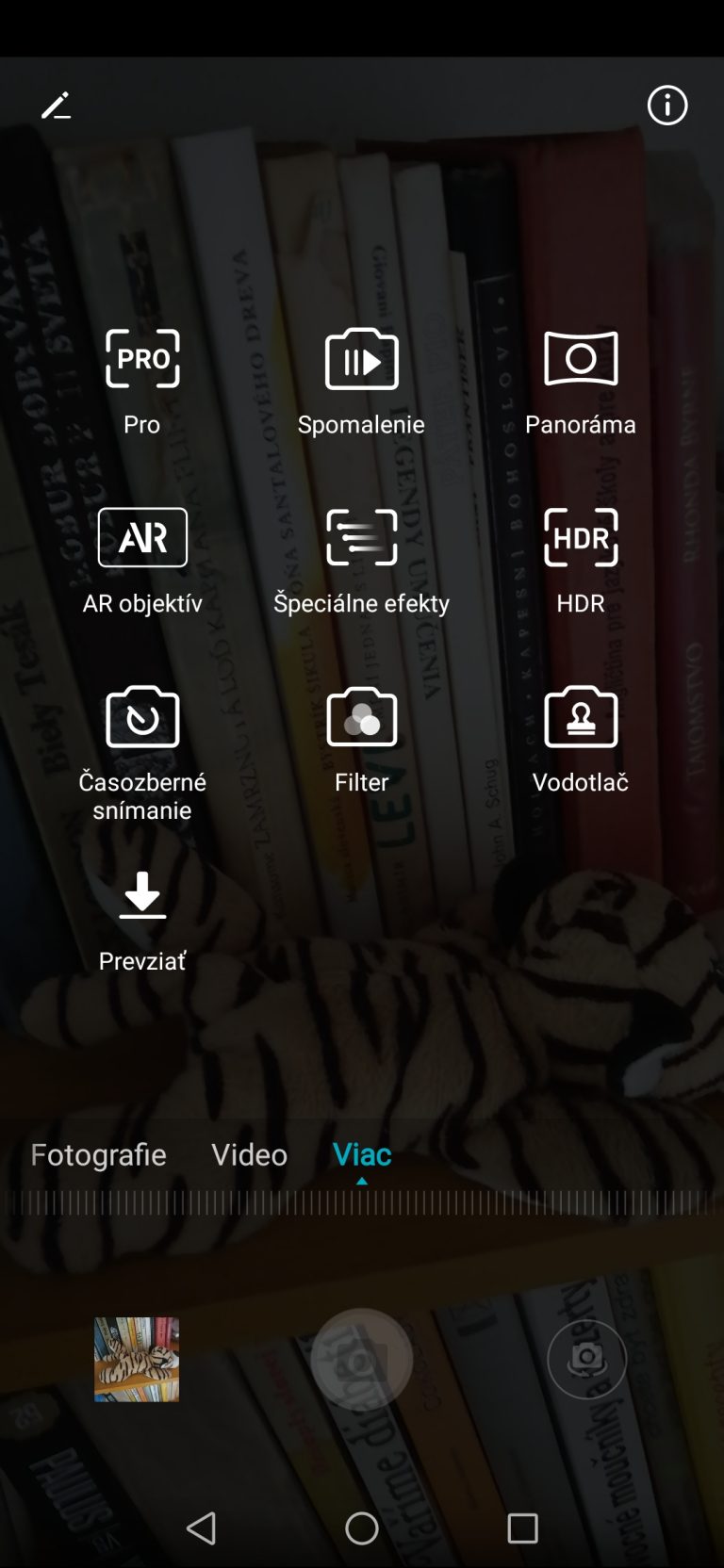Open recent apps
The height and width of the screenshot is (1568, 724).
point(522,1527)
